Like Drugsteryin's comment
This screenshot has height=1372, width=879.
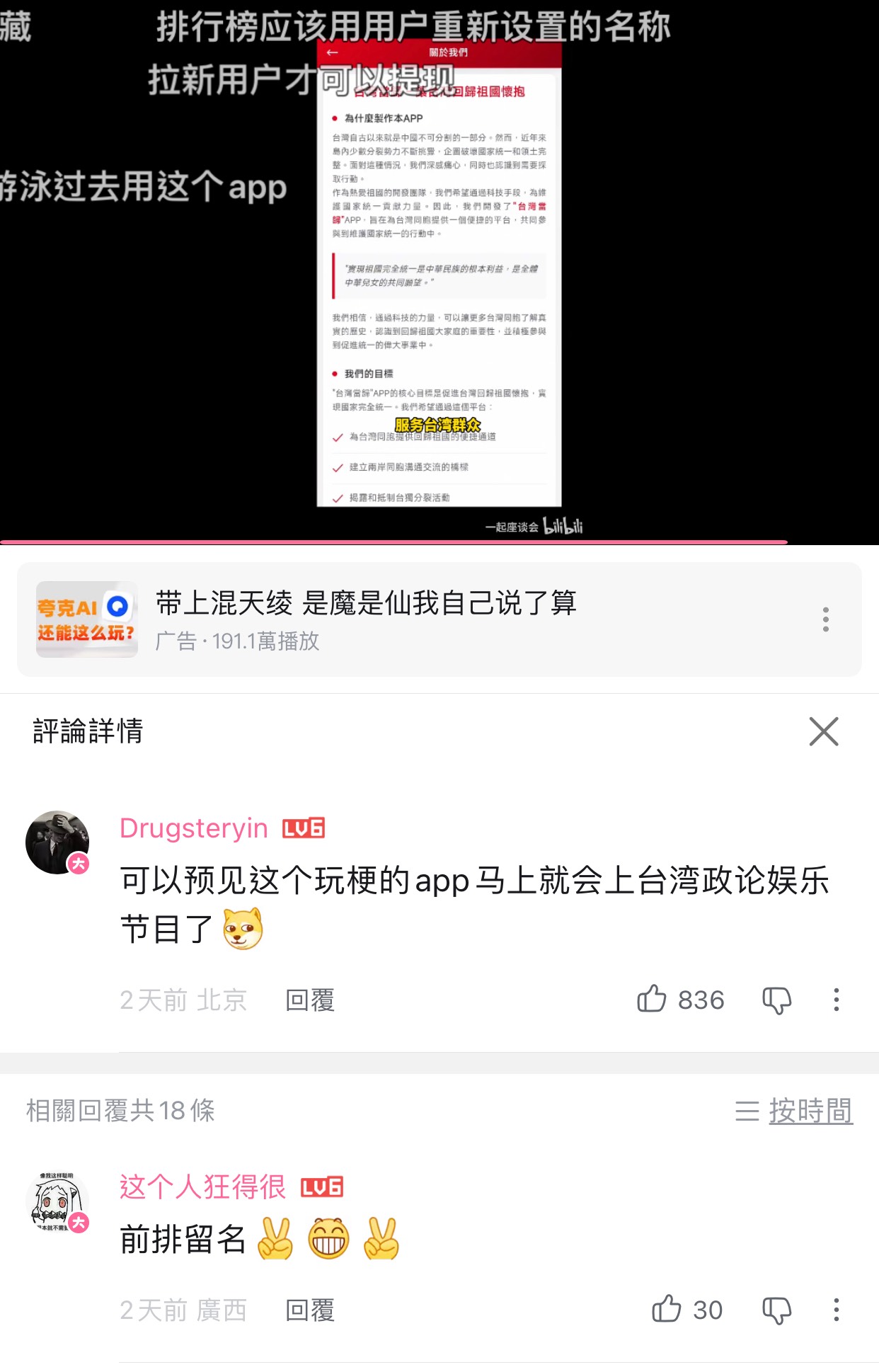652,999
